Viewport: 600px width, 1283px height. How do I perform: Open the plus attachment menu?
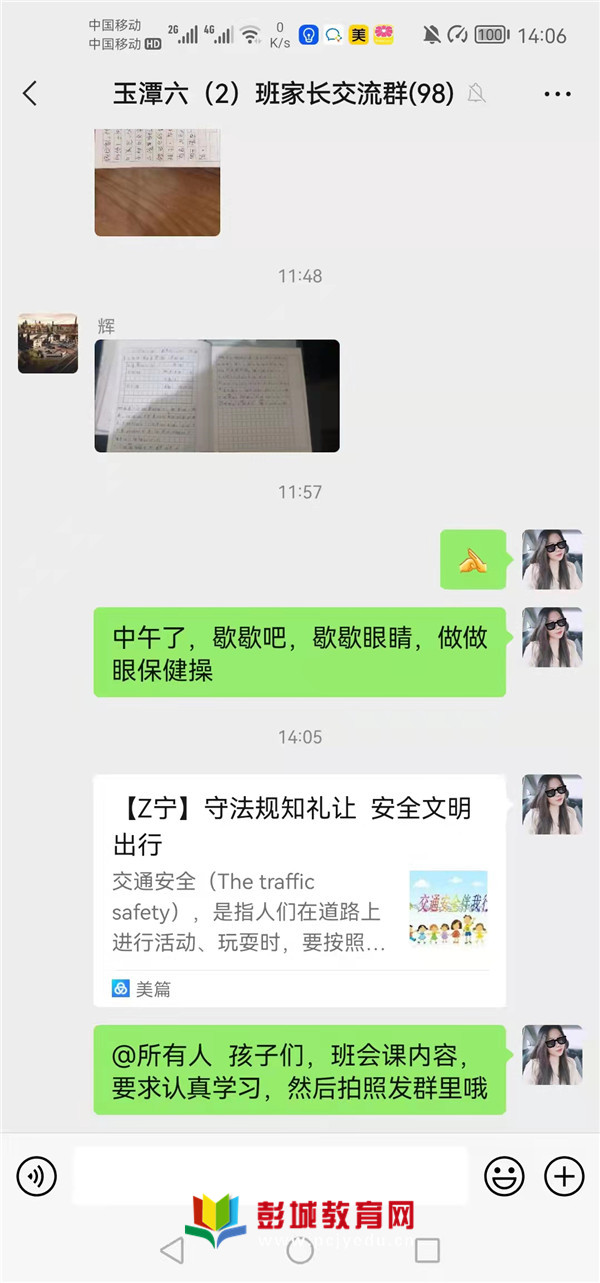564,1176
